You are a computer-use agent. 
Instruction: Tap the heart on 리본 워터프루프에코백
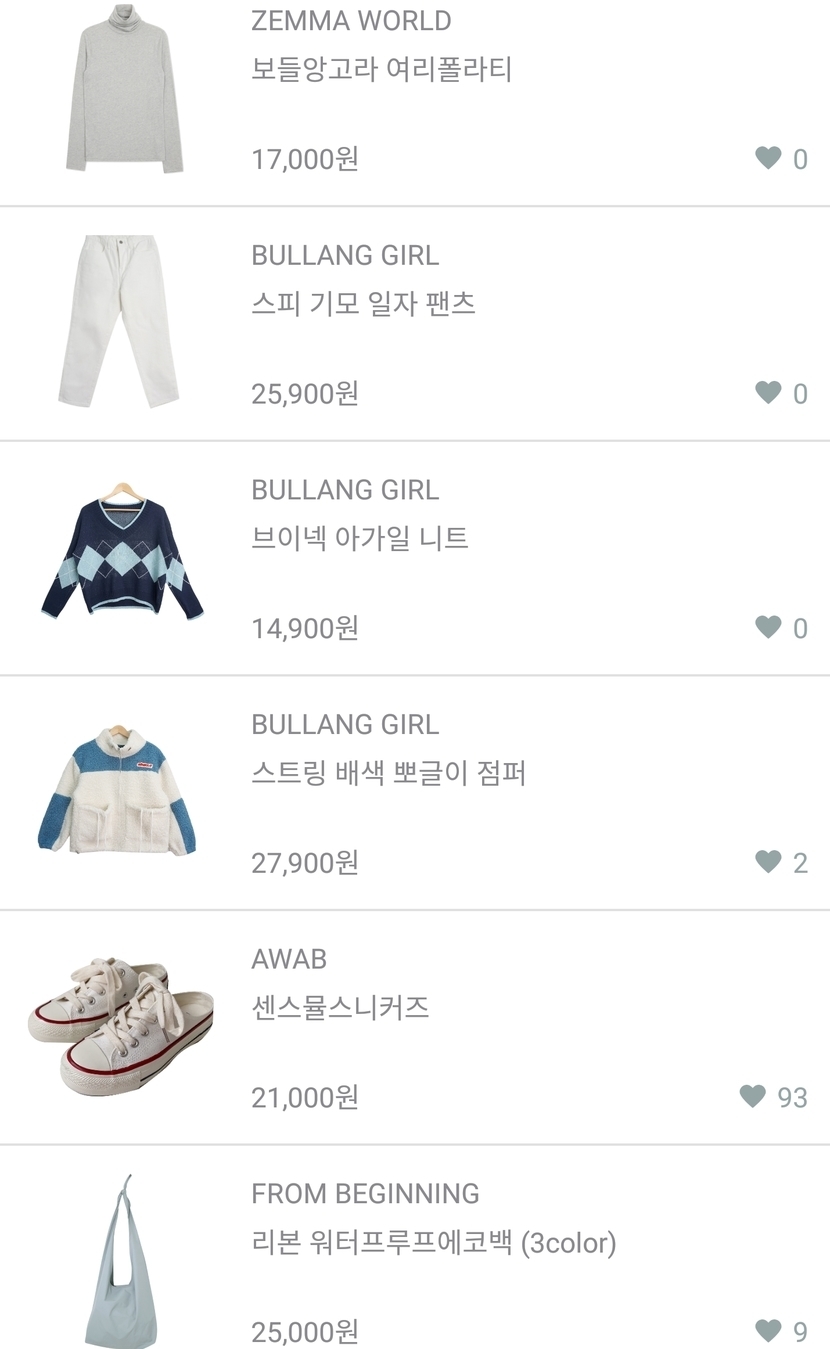click(x=768, y=1331)
